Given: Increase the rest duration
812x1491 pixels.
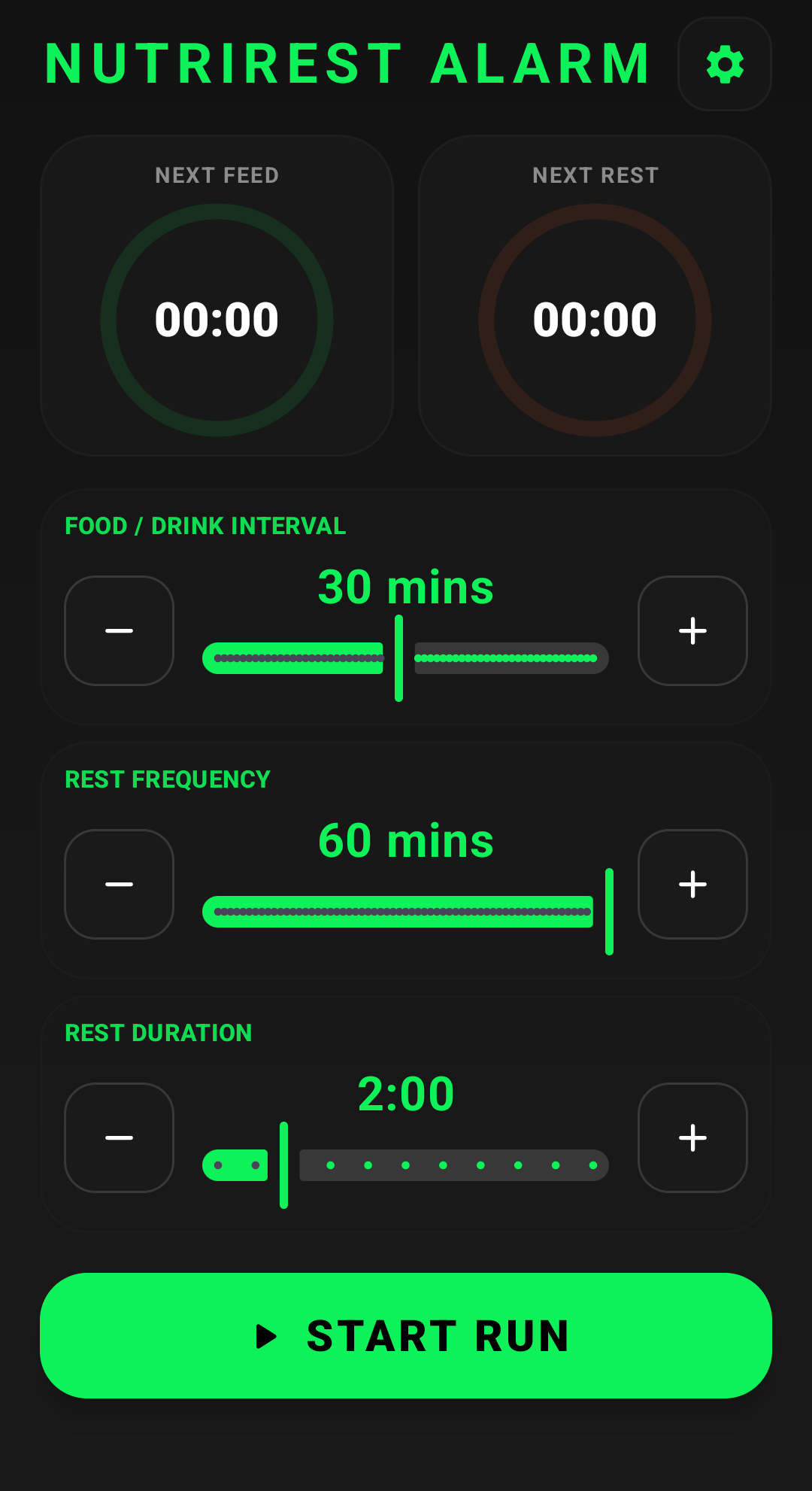Looking at the screenshot, I should coord(692,1137).
